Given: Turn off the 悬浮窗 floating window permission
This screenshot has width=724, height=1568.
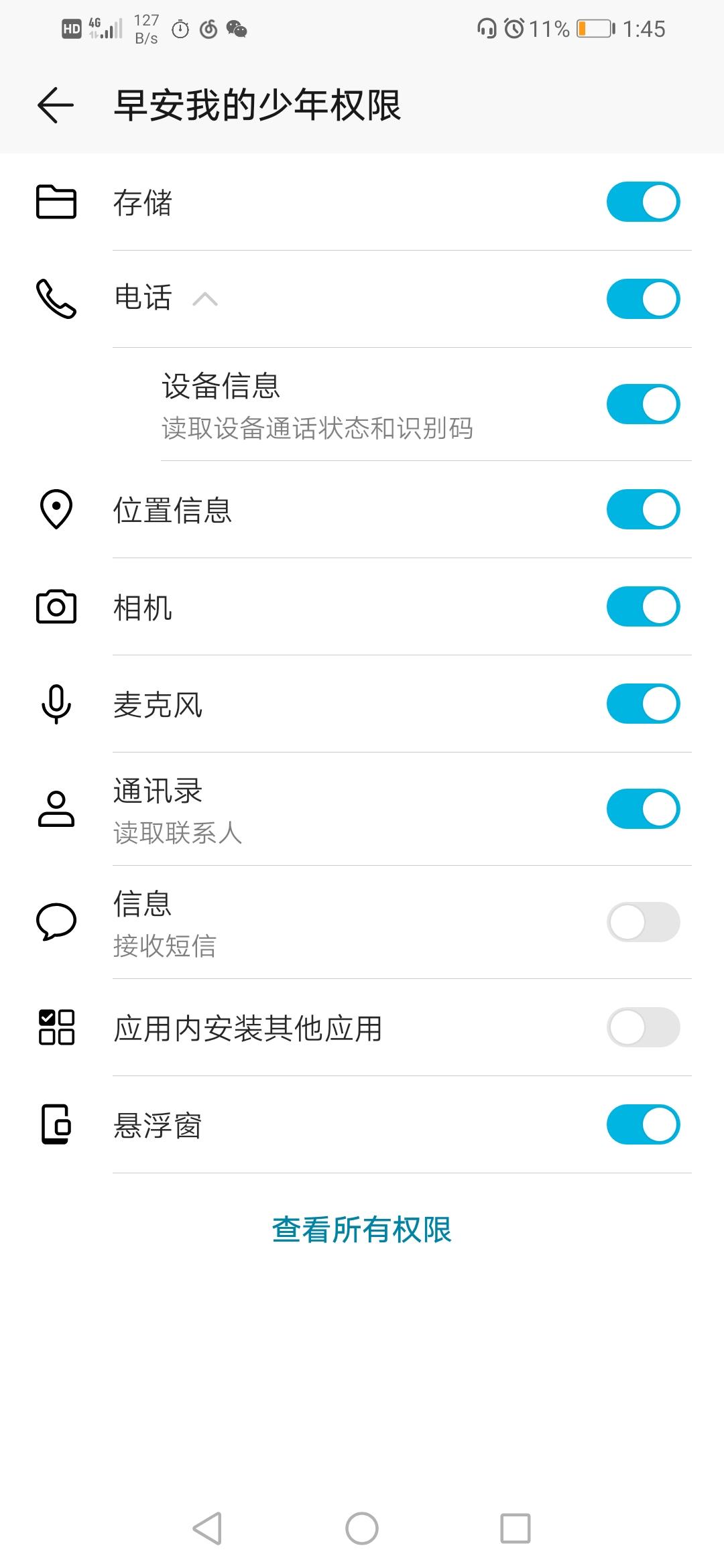Looking at the screenshot, I should (x=643, y=1124).
